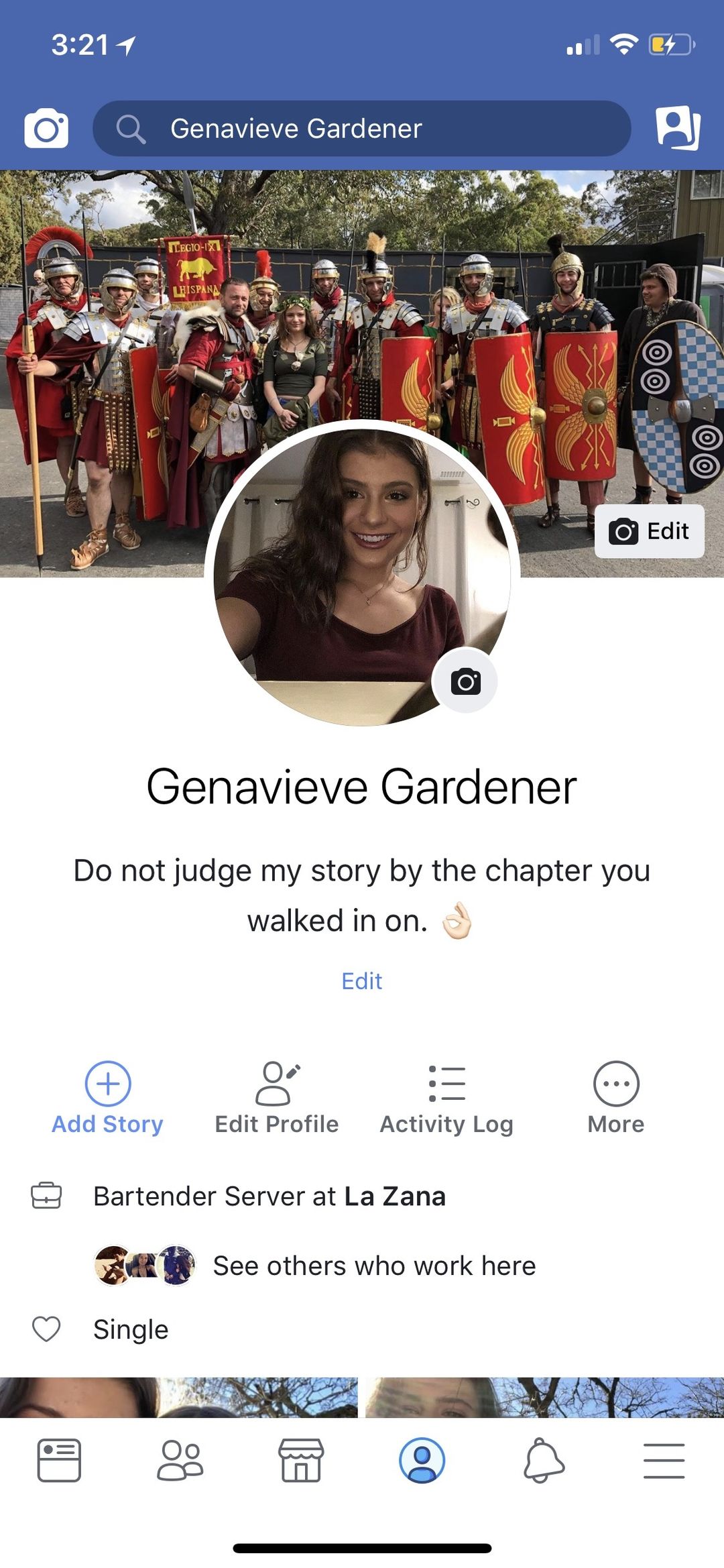The width and height of the screenshot is (724, 1568).
Task: Open the hamburger menu tab
Action: click(664, 1460)
